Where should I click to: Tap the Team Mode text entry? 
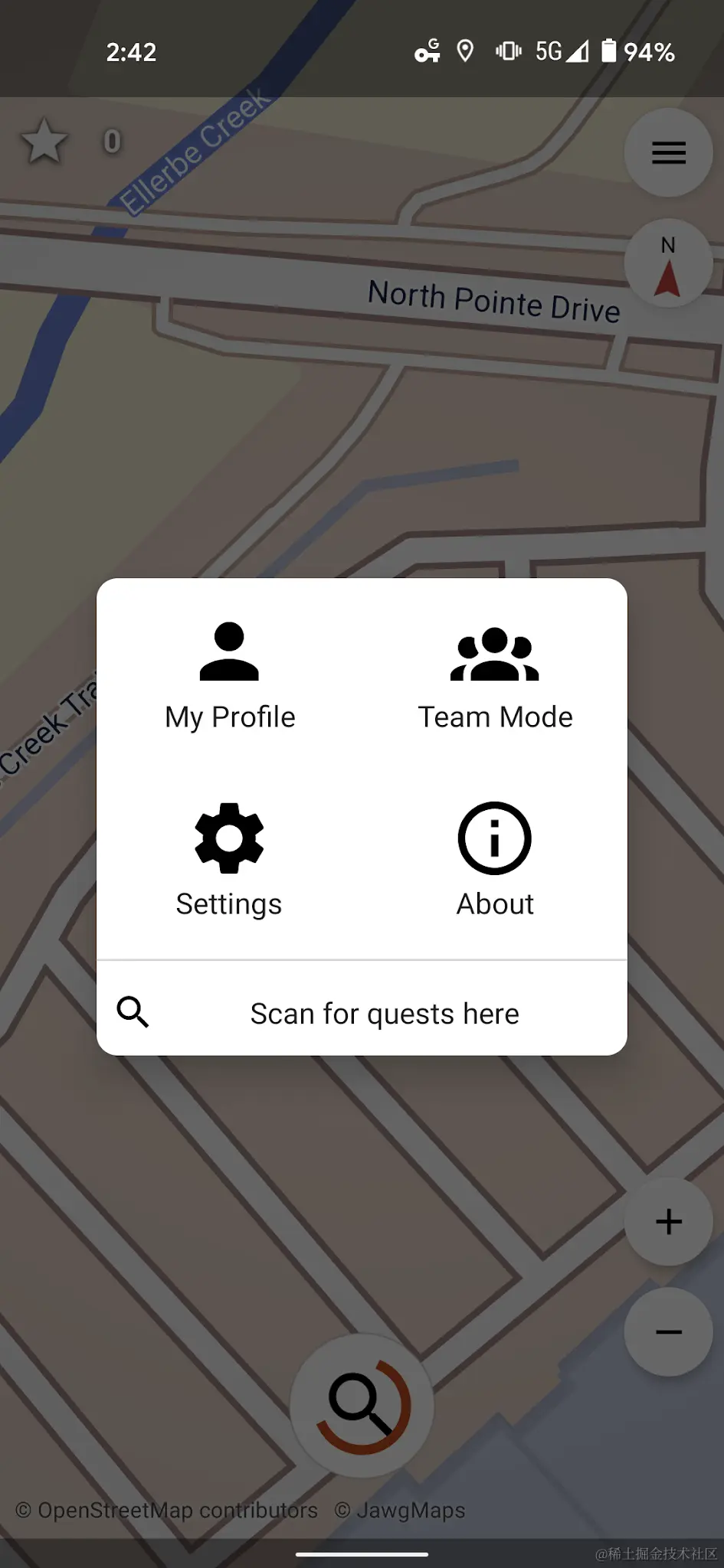[x=495, y=717]
